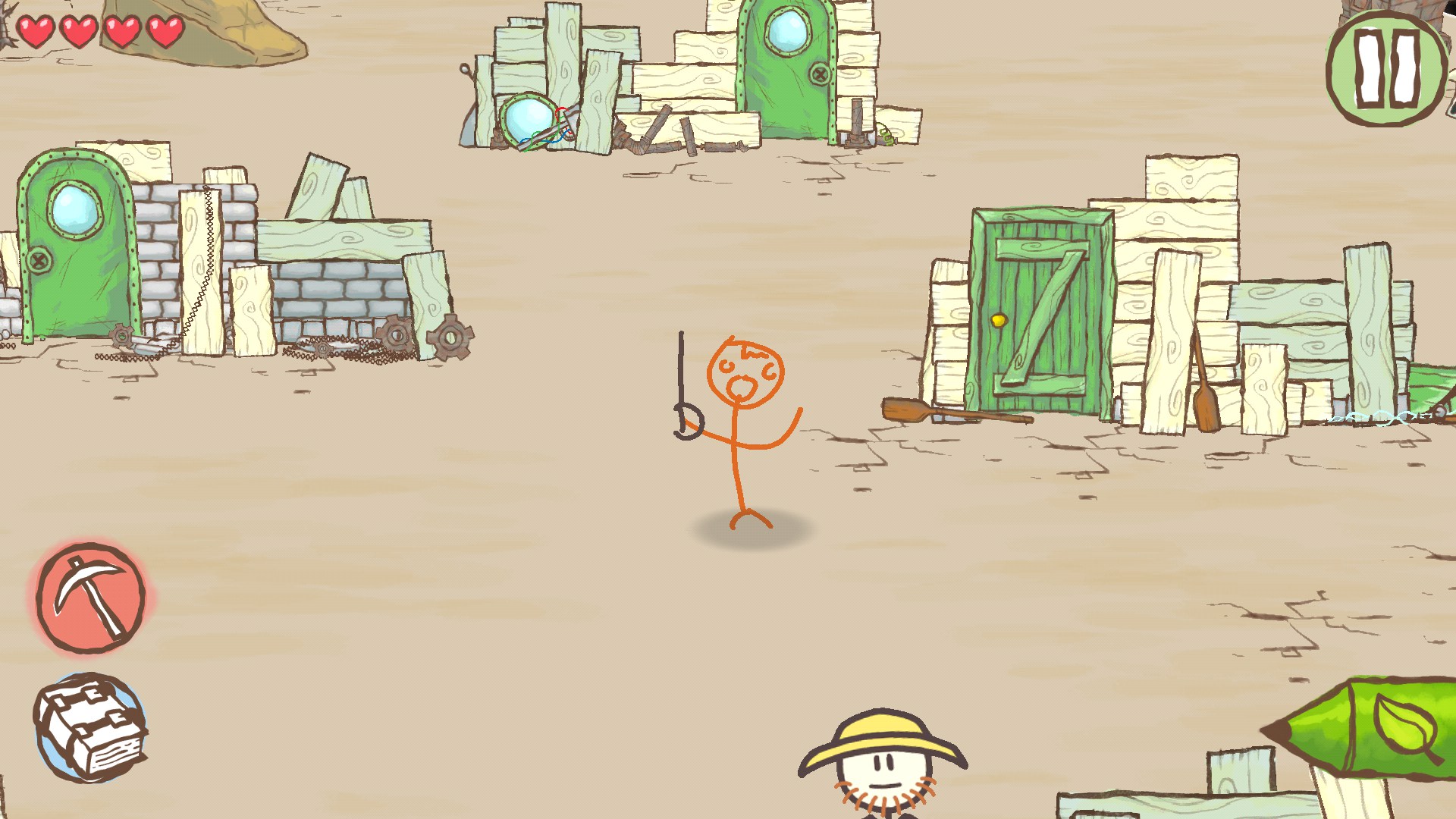Pause the game
The image size is (1456, 819).
(1386, 68)
